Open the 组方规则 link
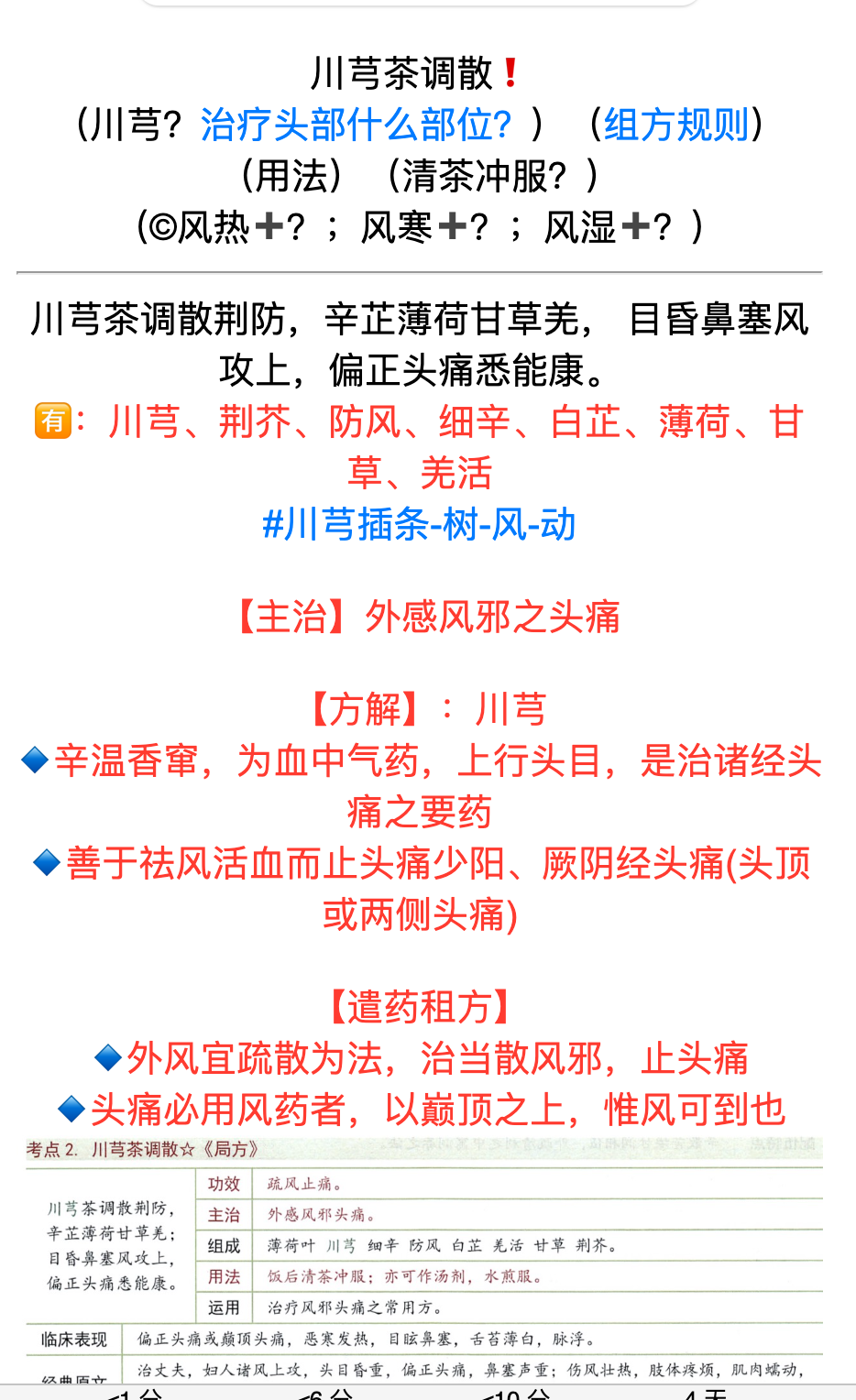This screenshot has height=1400, width=856. [676, 125]
